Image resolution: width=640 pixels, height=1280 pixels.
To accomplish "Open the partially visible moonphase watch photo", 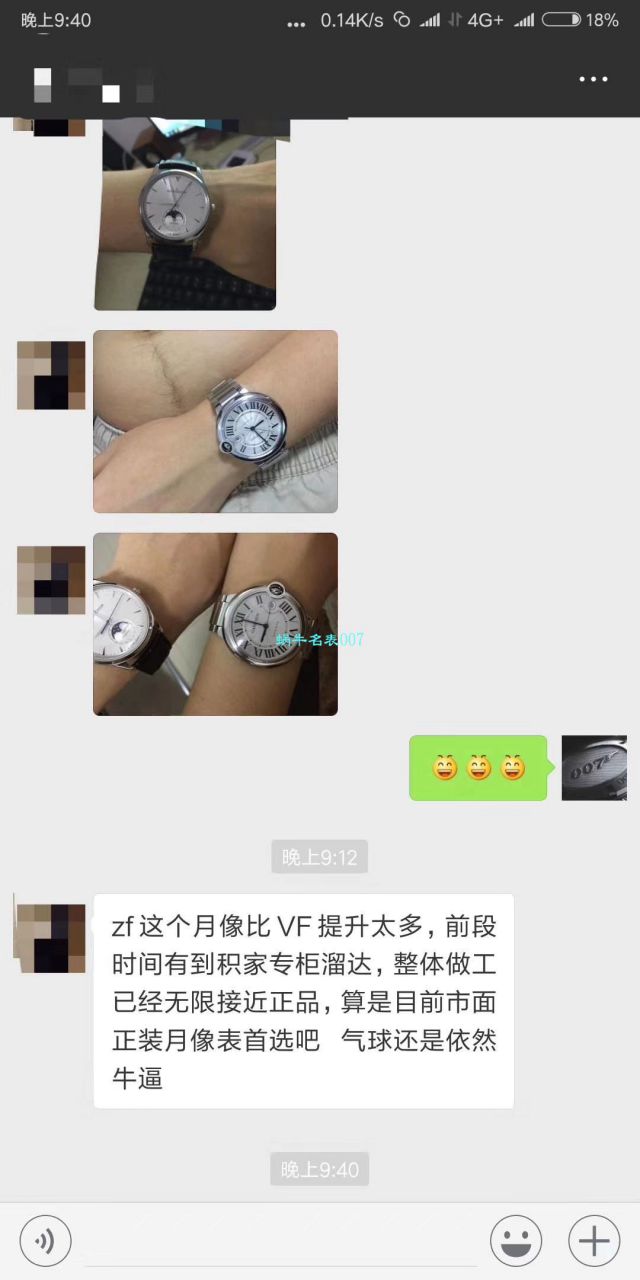I will (x=185, y=213).
